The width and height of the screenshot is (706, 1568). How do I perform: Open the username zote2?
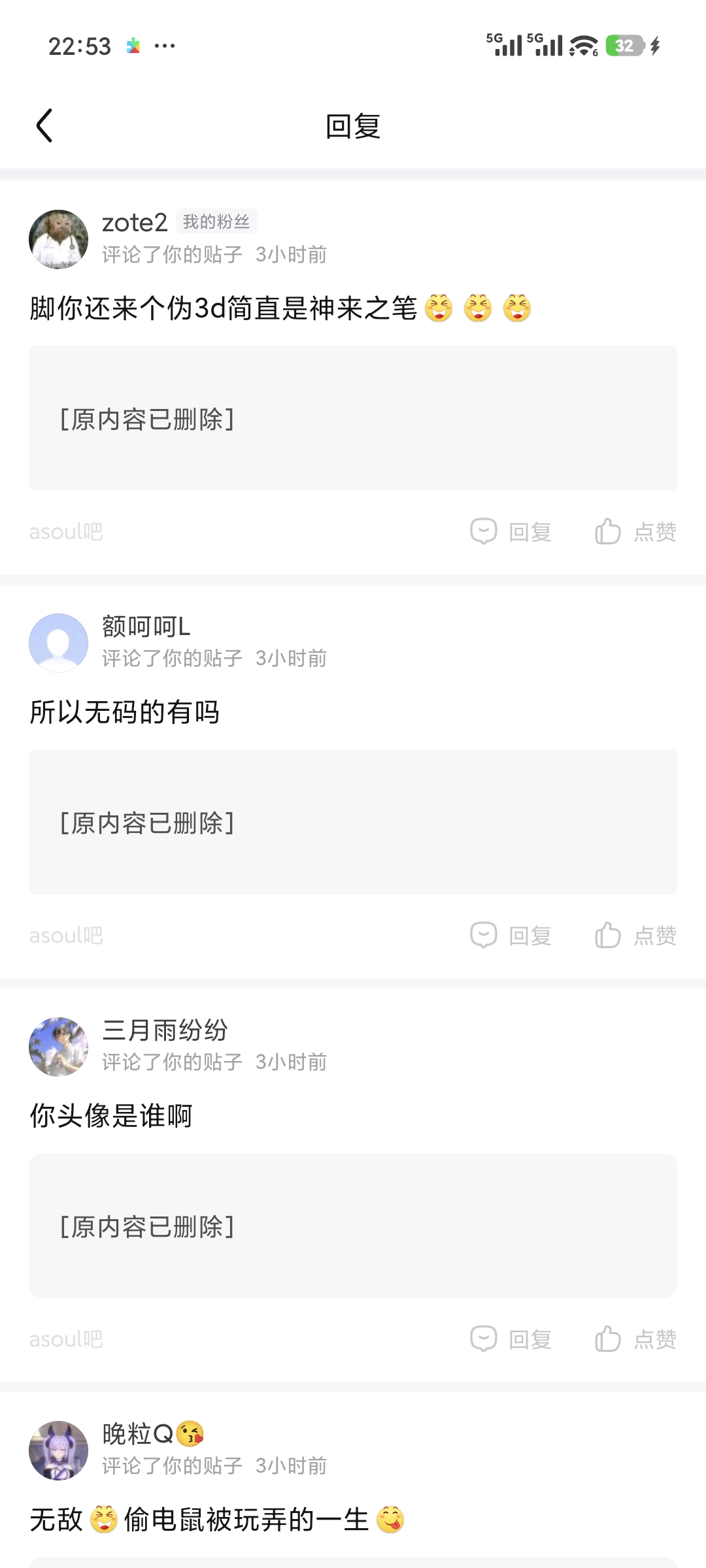coord(135,223)
